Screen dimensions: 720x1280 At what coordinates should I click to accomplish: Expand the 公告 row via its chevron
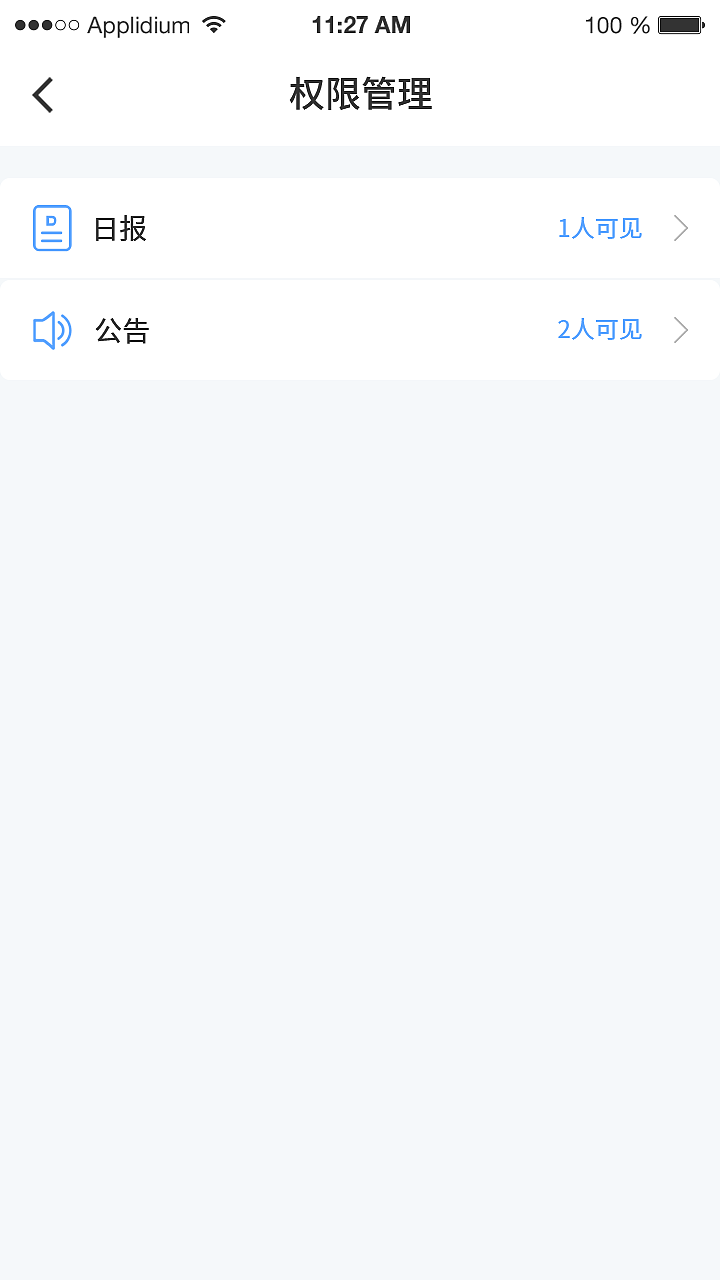[681, 330]
